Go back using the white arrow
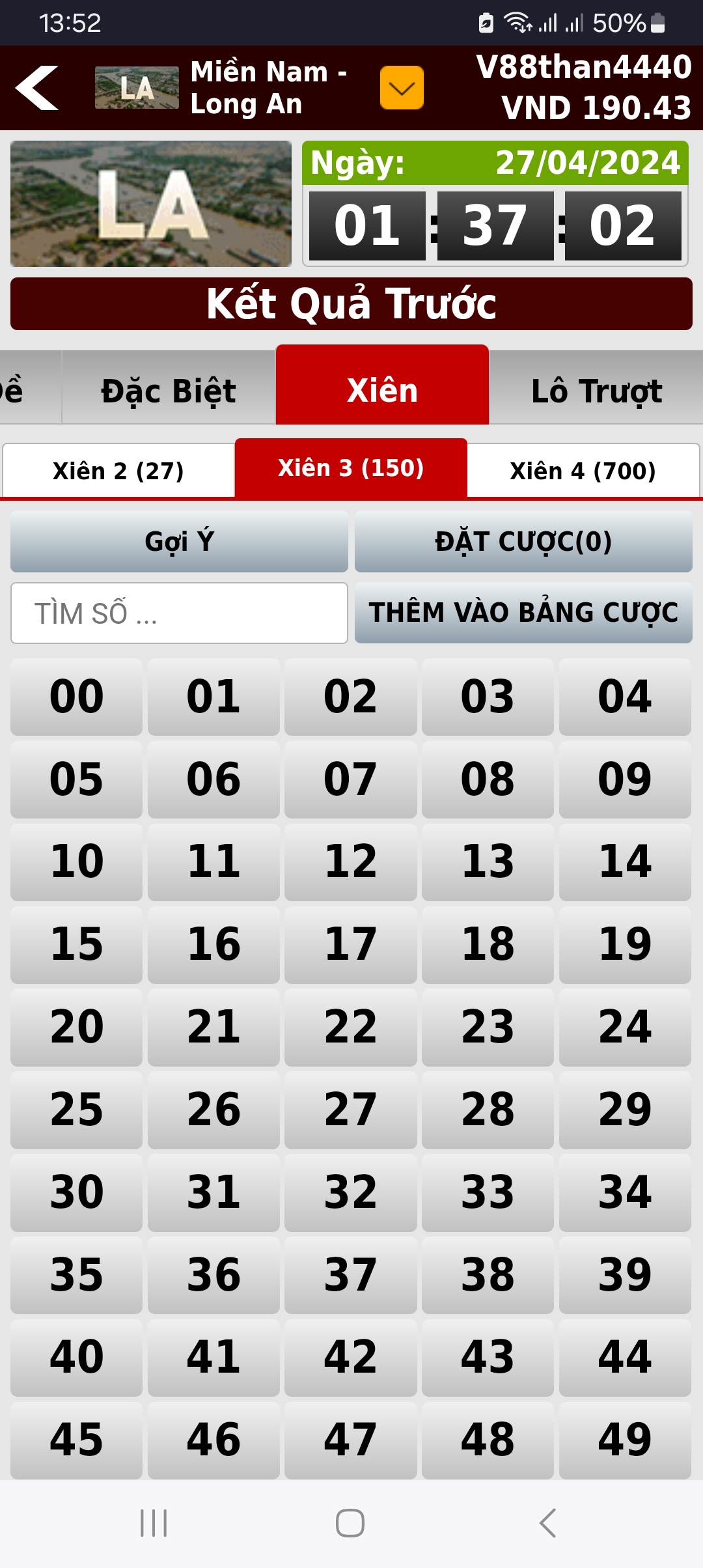The width and height of the screenshot is (703, 1568). (37, 88)
